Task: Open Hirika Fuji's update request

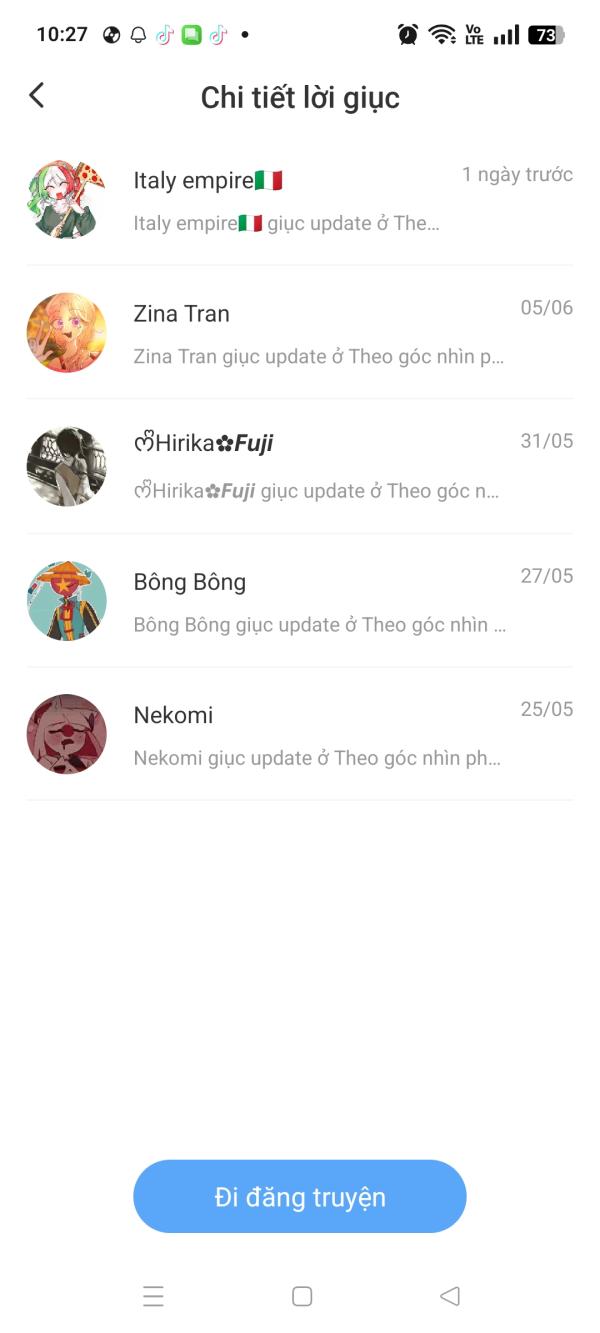Action: pos(300,466)
